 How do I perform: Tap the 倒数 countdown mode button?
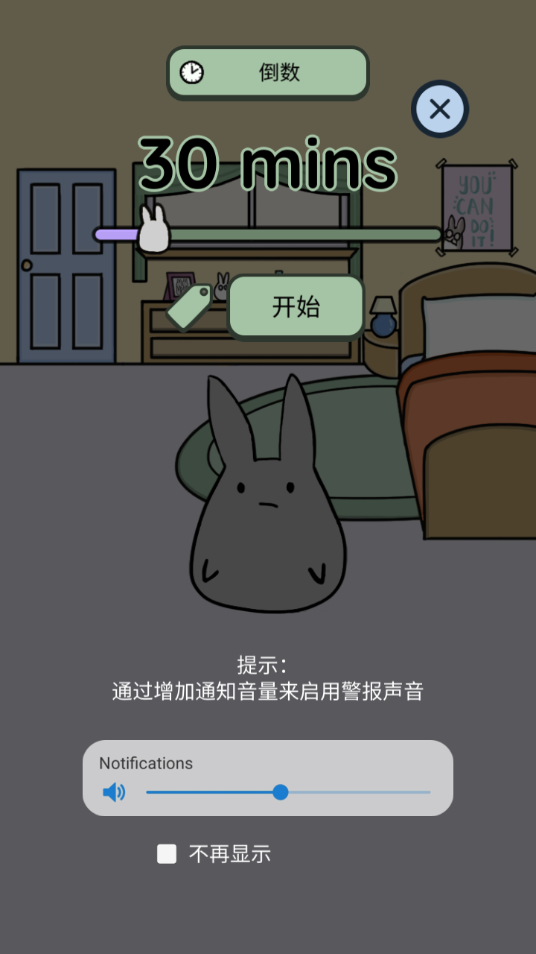268,73
